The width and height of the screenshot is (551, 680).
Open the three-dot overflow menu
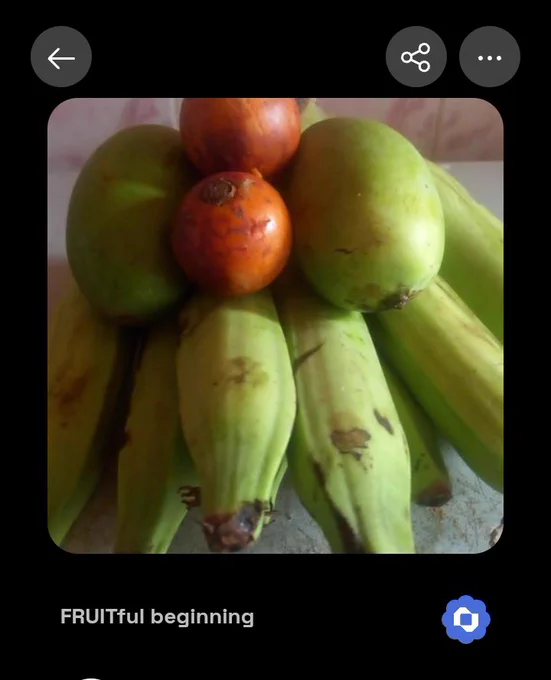tap(489, 57)
